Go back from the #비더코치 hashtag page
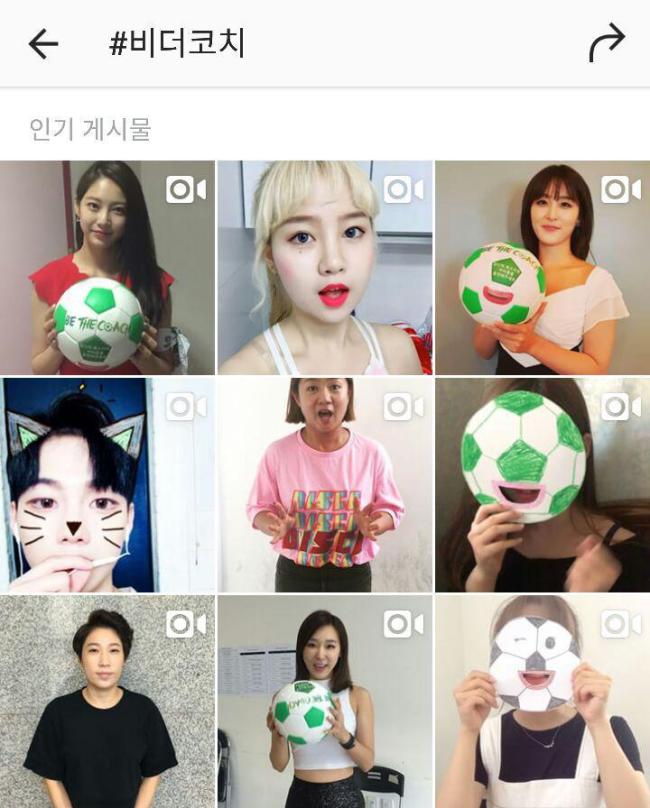This screenshot has width=650, height=808. pos(43,43)
